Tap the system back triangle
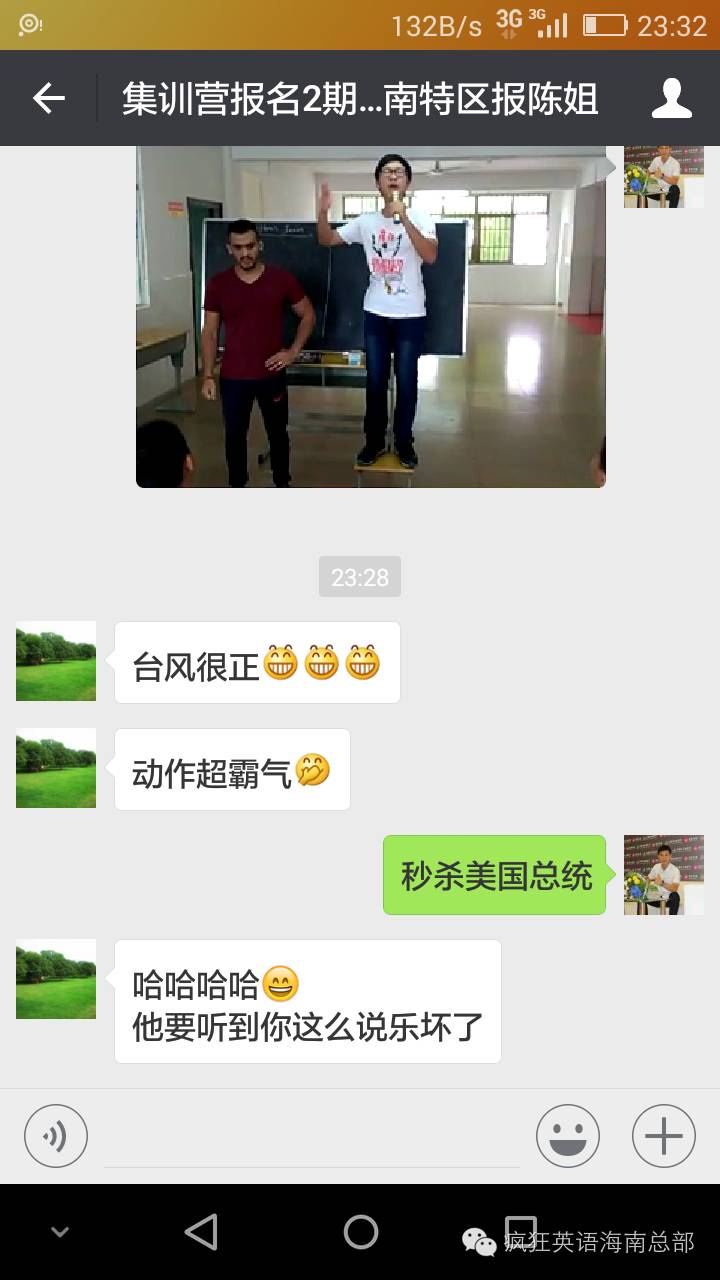Viewport: 720px width, 1280px height. 201,1232
